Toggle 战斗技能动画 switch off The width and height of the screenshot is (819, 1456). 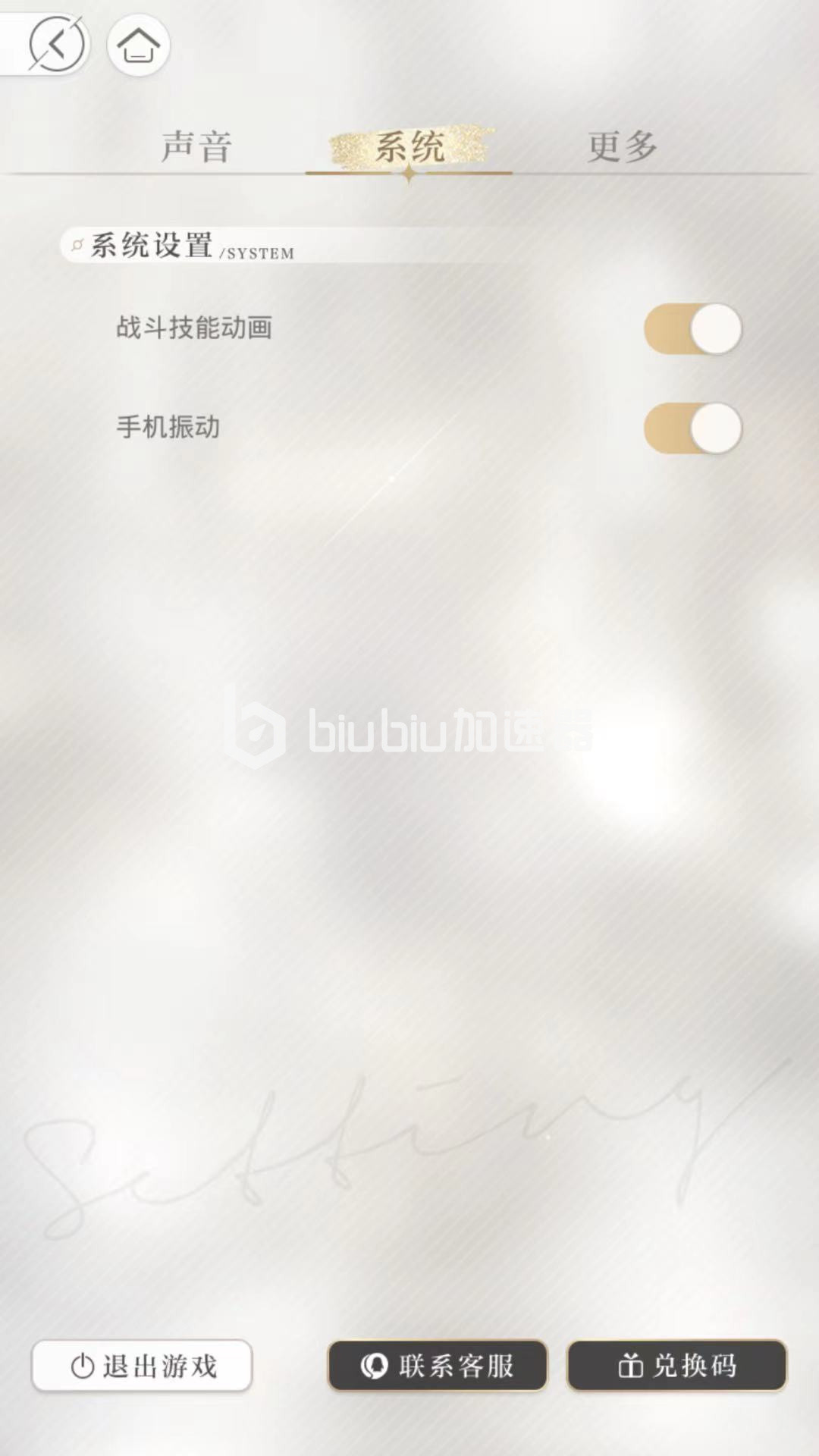(x=693, y=329)
